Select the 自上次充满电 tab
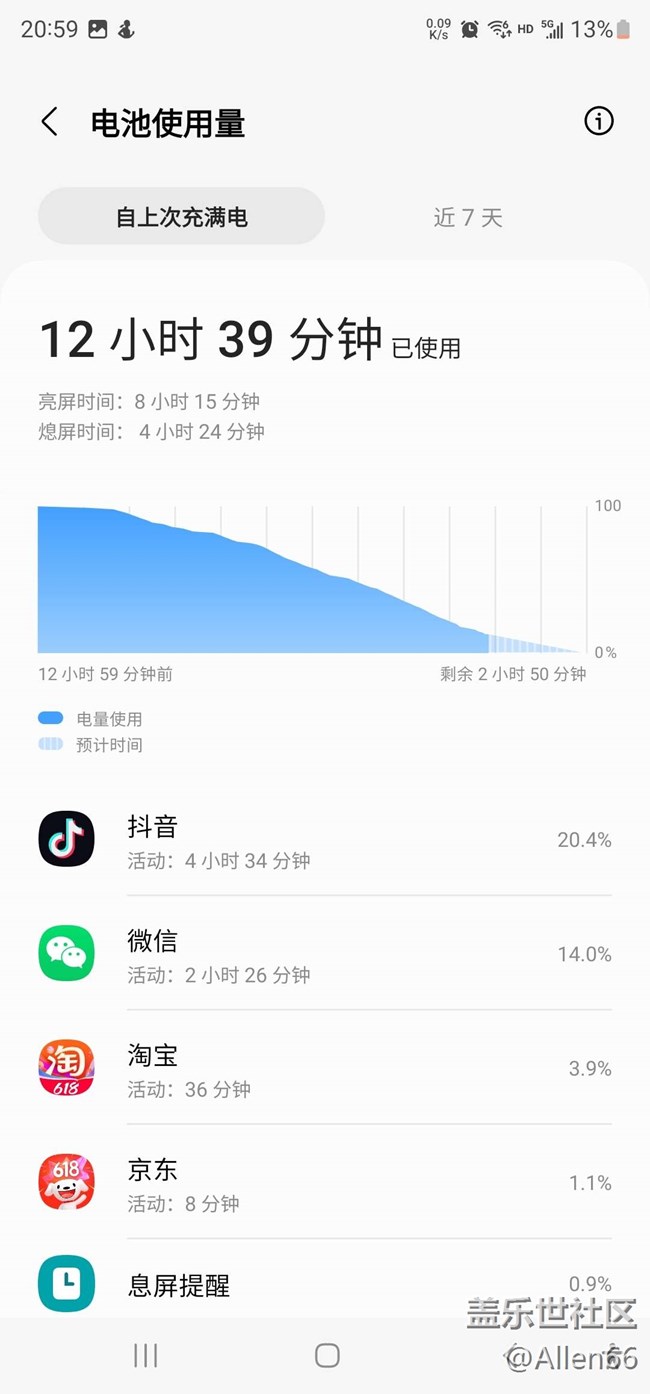The image size is (650, 1394). (x=181, y=217)
